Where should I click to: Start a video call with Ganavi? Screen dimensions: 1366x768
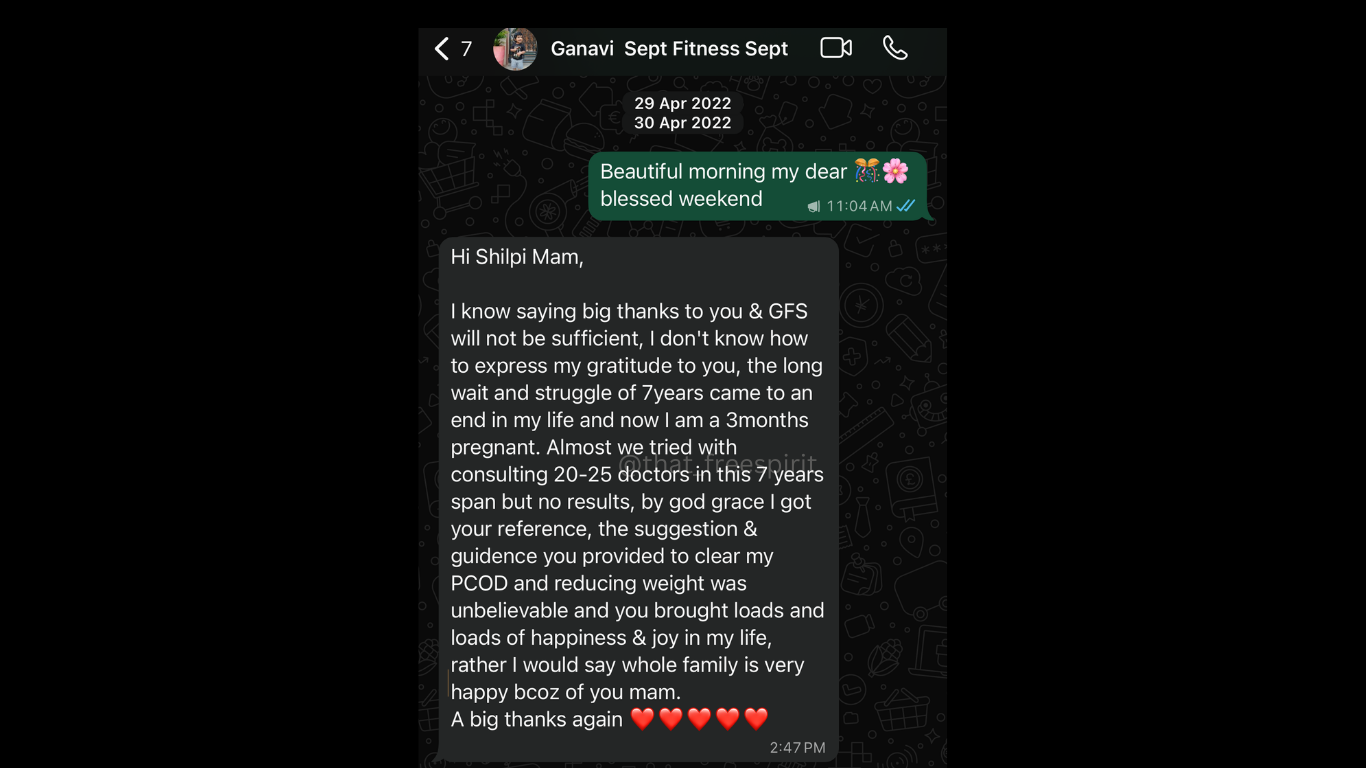pos(836,48)
